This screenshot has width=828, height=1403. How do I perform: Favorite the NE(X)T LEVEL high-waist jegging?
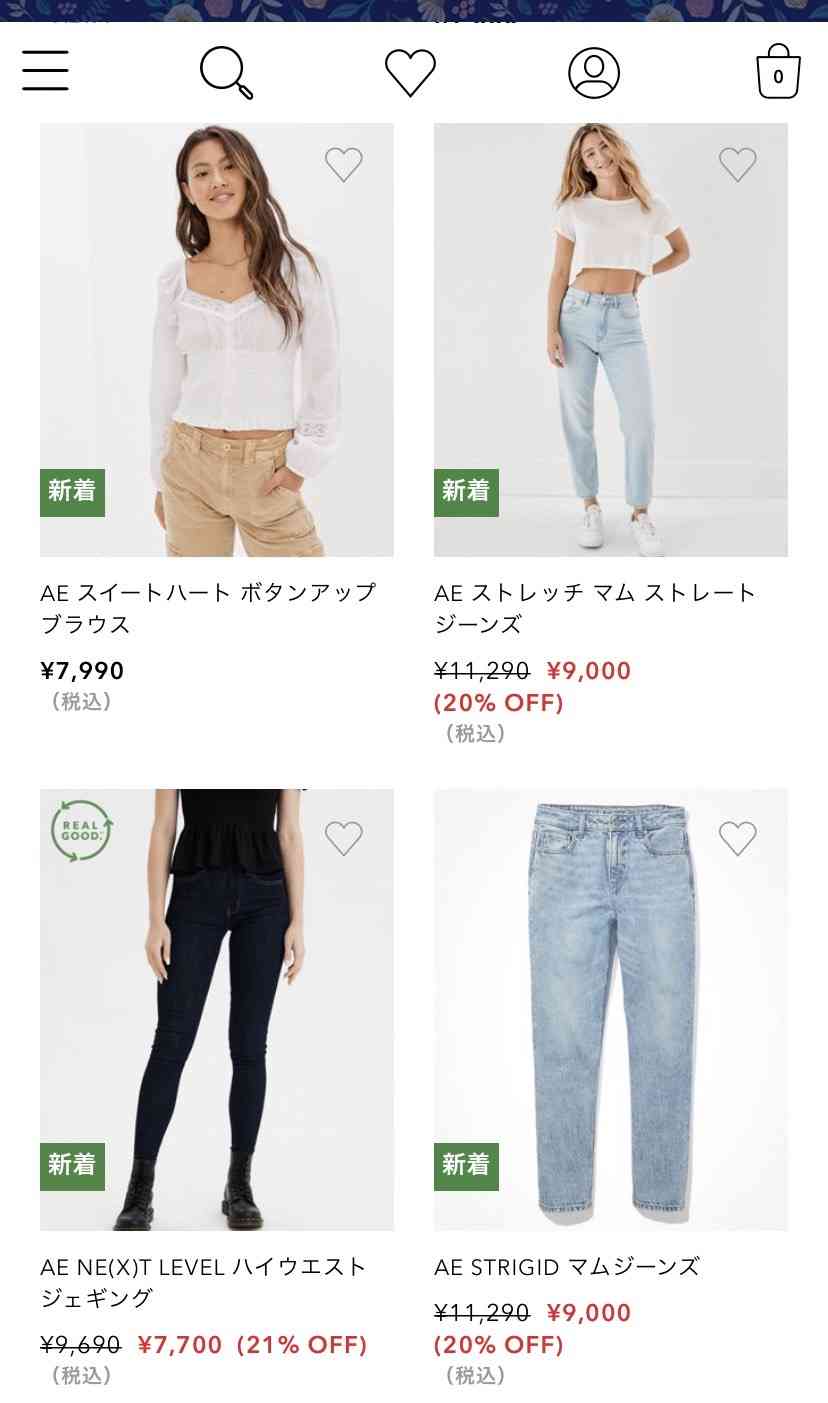[x=344, y=836]
